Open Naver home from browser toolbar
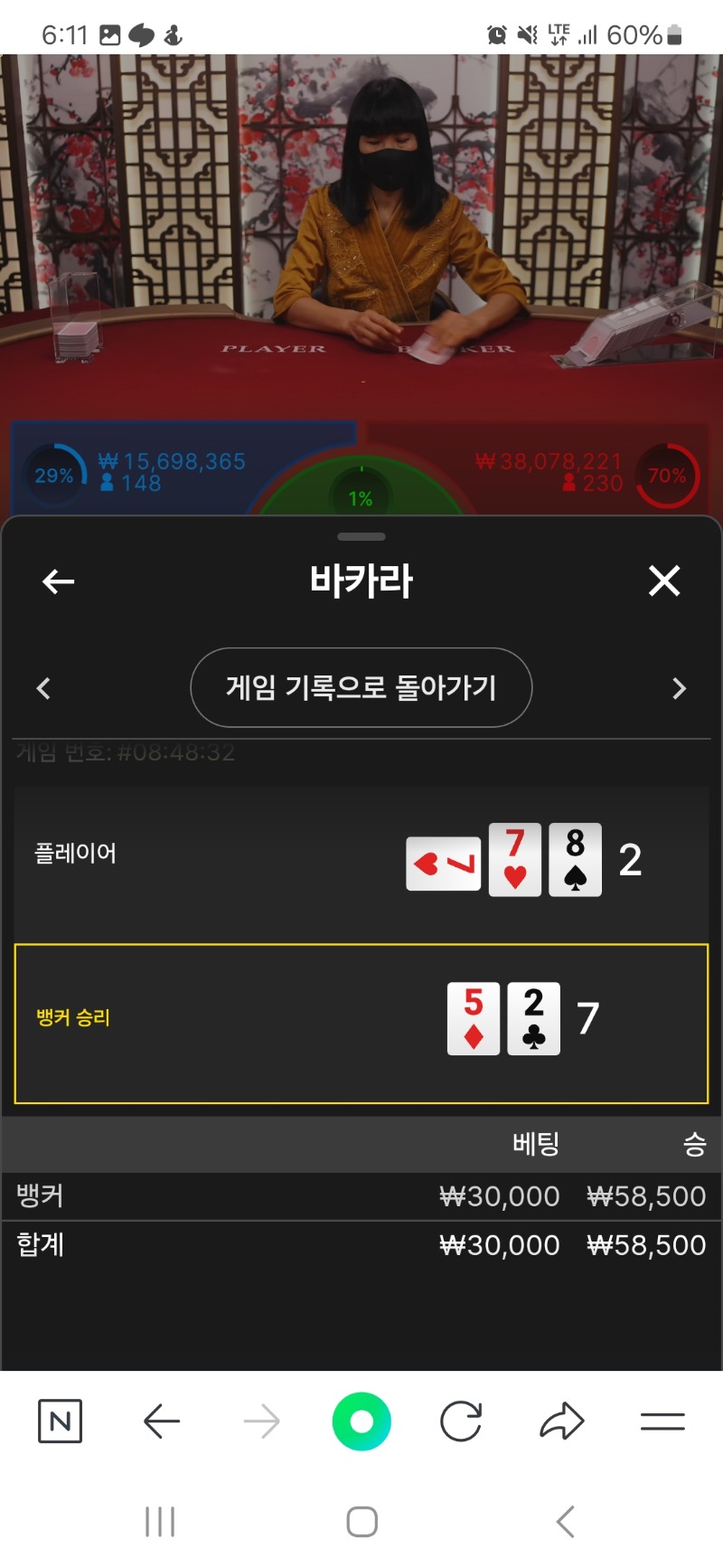This screenshot has width=723, height=1568. (61, 1422)
